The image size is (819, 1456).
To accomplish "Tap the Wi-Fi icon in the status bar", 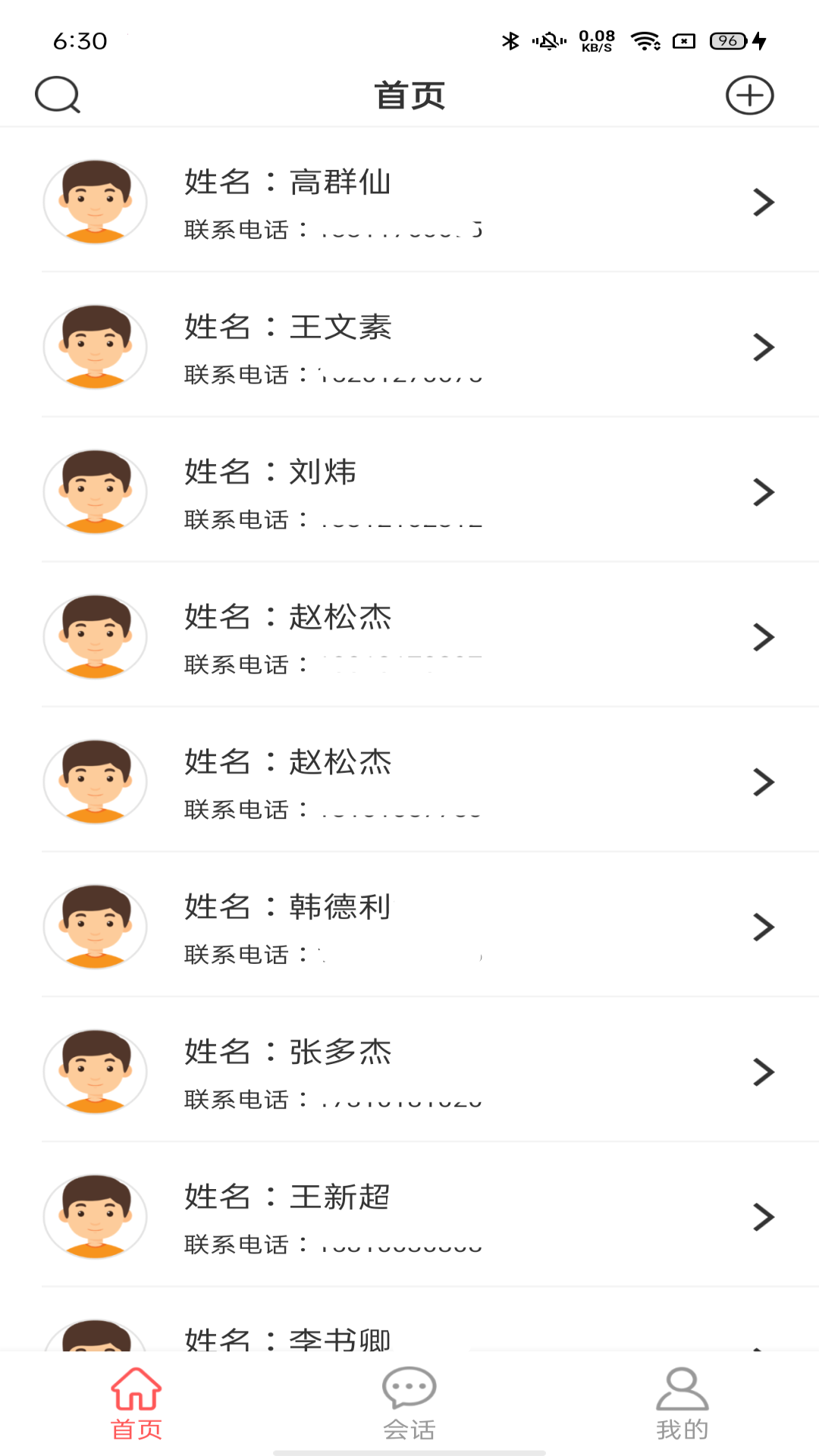I will pyautogui.click(x=644, y=42).
